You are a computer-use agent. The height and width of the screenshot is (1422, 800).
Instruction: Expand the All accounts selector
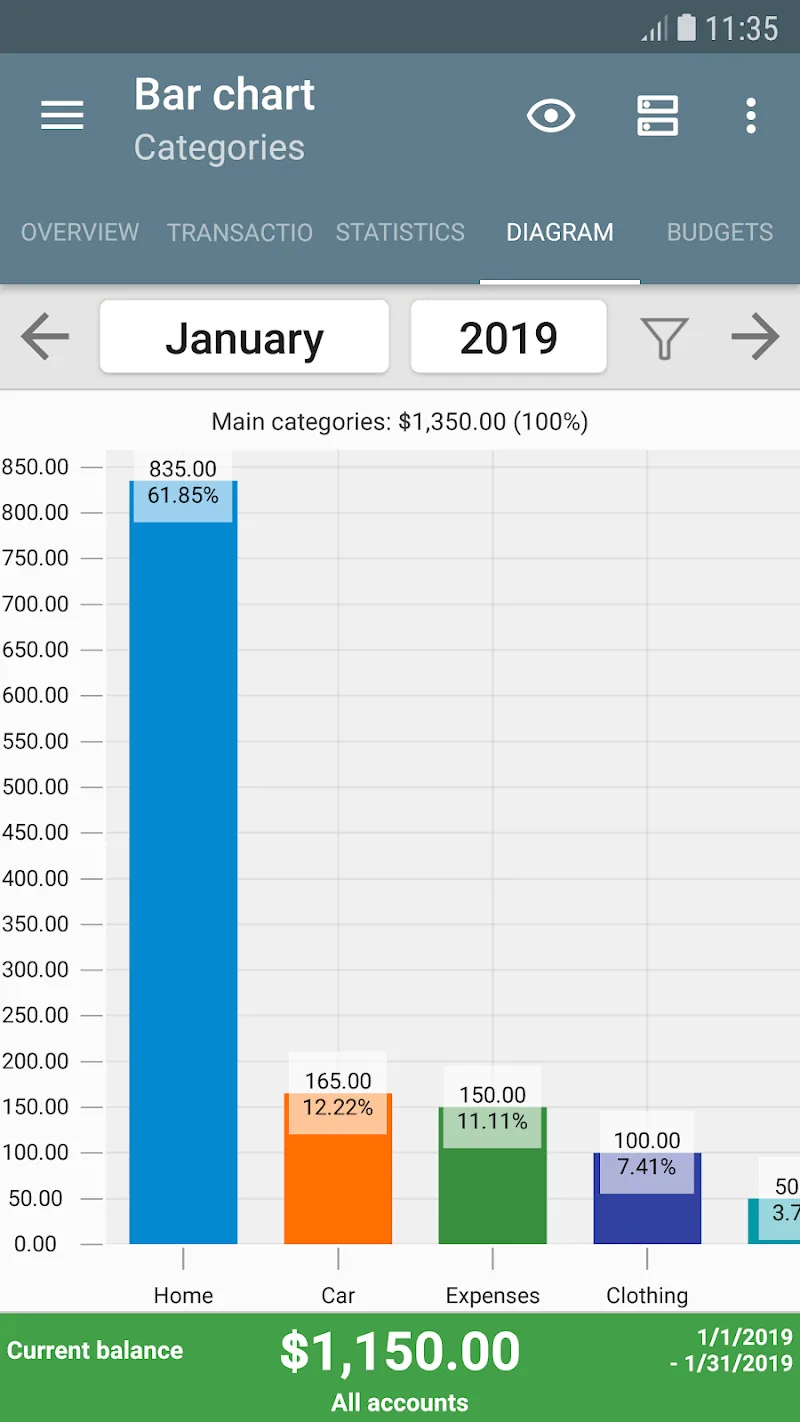pos(400,1401)
